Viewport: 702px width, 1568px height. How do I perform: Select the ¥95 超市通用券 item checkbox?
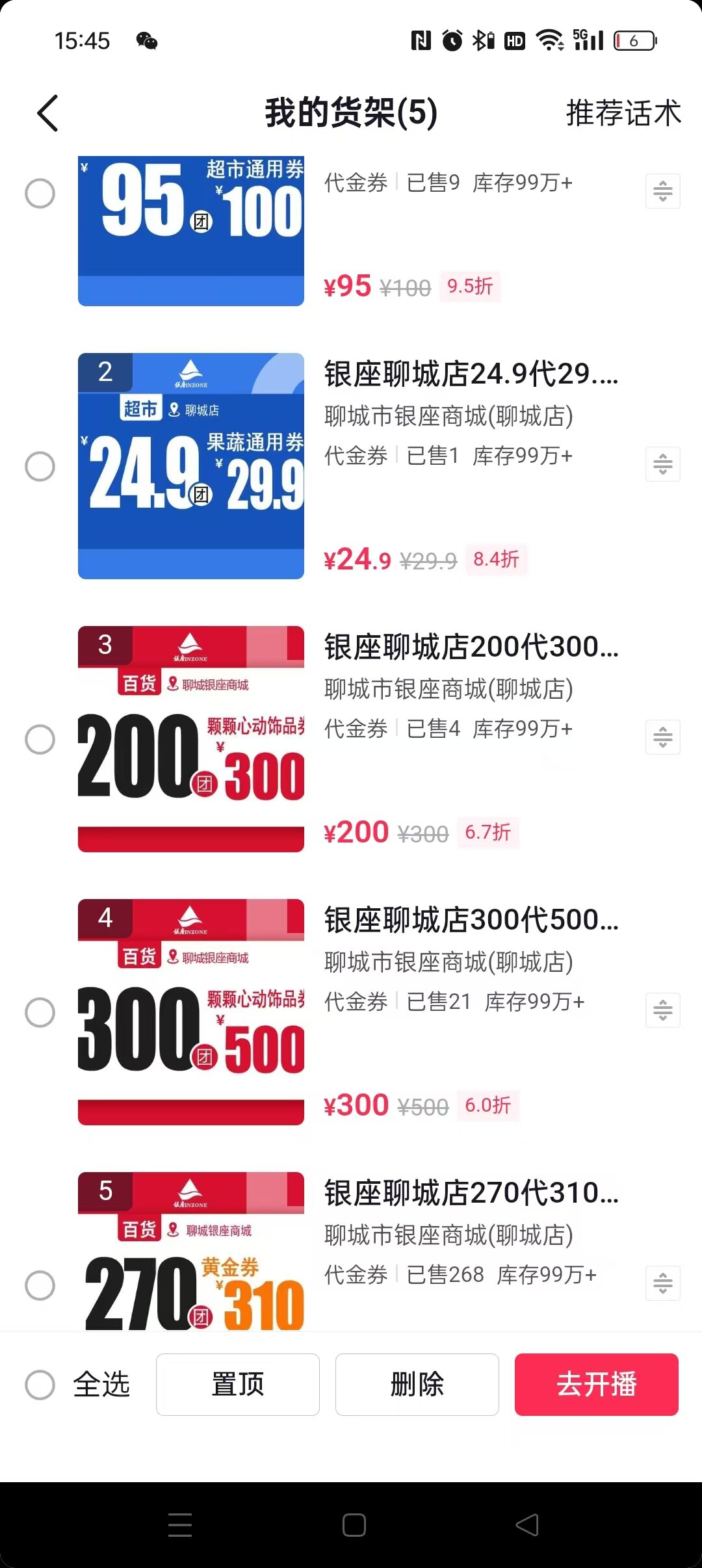[40, 193]
